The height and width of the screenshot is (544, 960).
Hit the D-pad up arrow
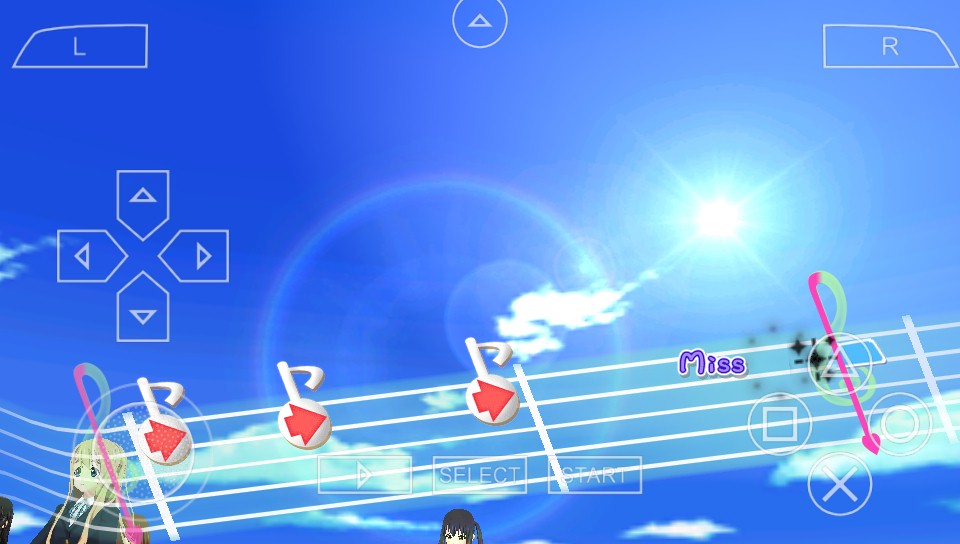(143, 201)
